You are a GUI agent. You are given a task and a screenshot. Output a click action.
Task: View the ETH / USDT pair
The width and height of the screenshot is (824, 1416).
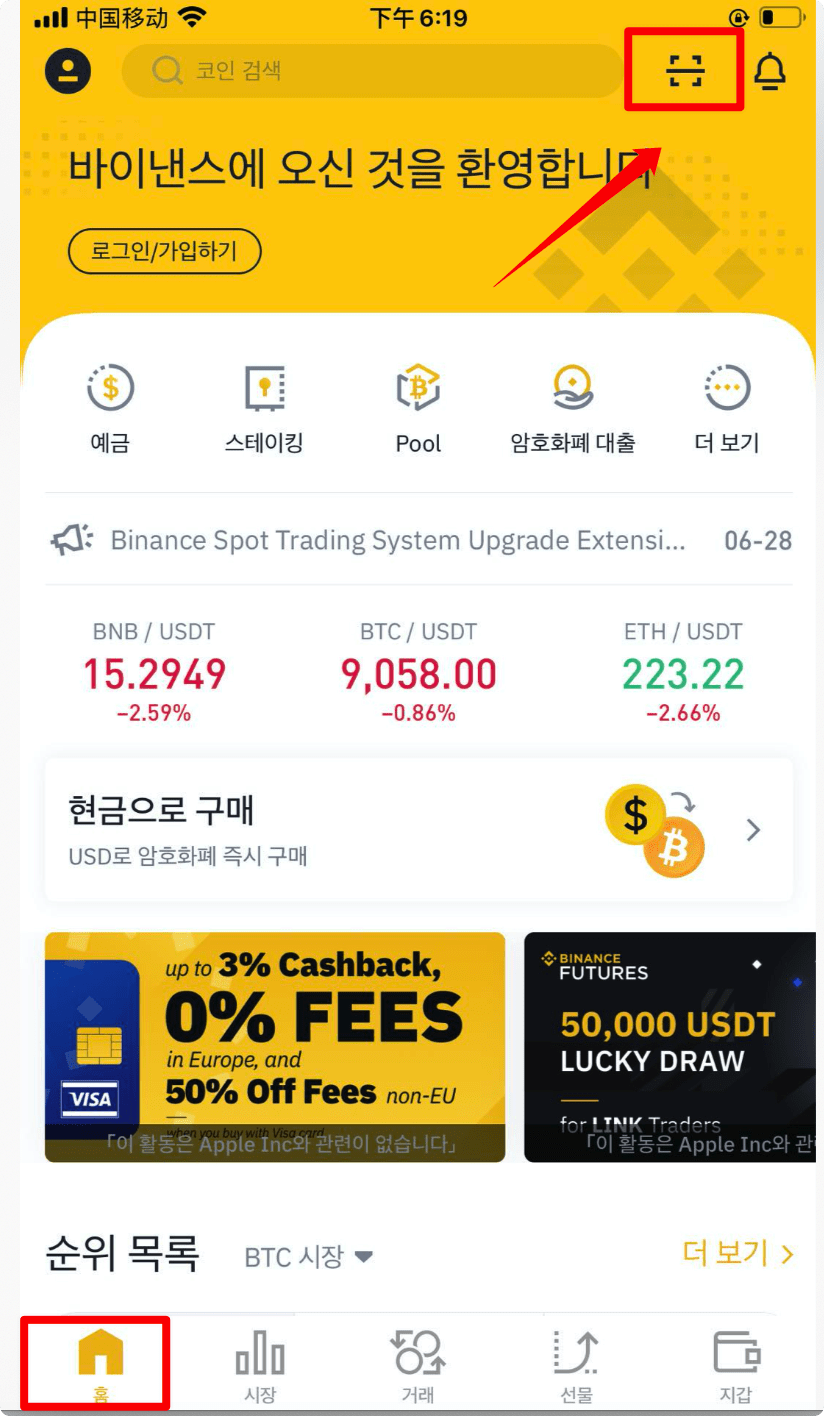(x=683, y=671)
